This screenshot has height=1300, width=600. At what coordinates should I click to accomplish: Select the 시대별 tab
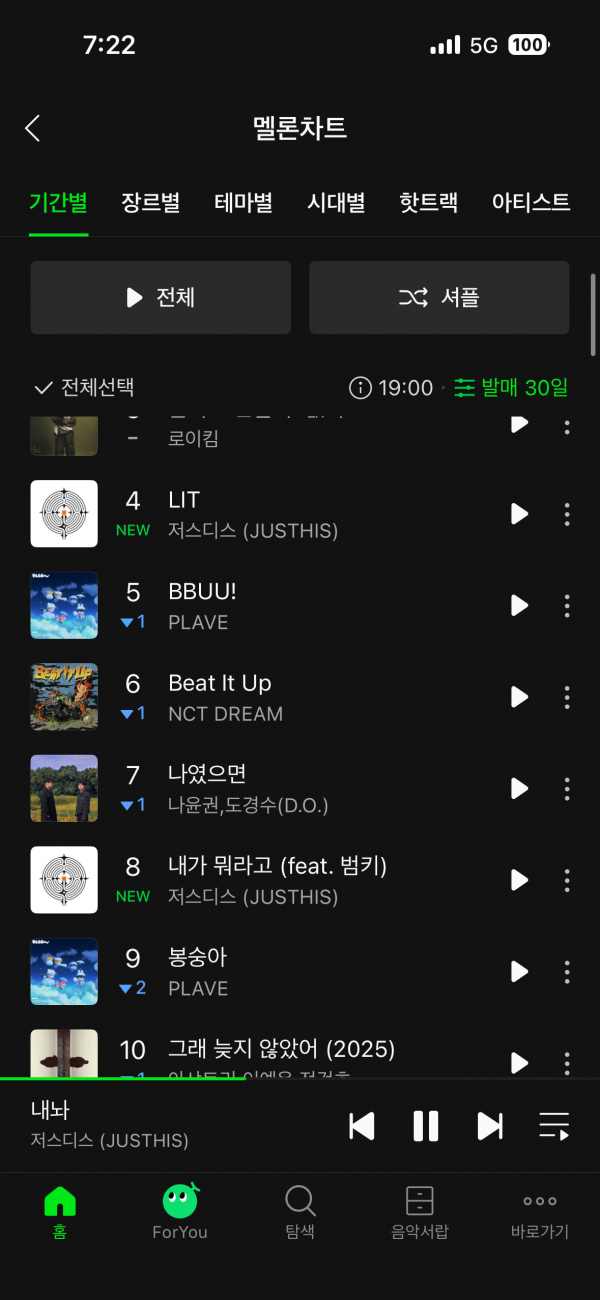point(336,203)
